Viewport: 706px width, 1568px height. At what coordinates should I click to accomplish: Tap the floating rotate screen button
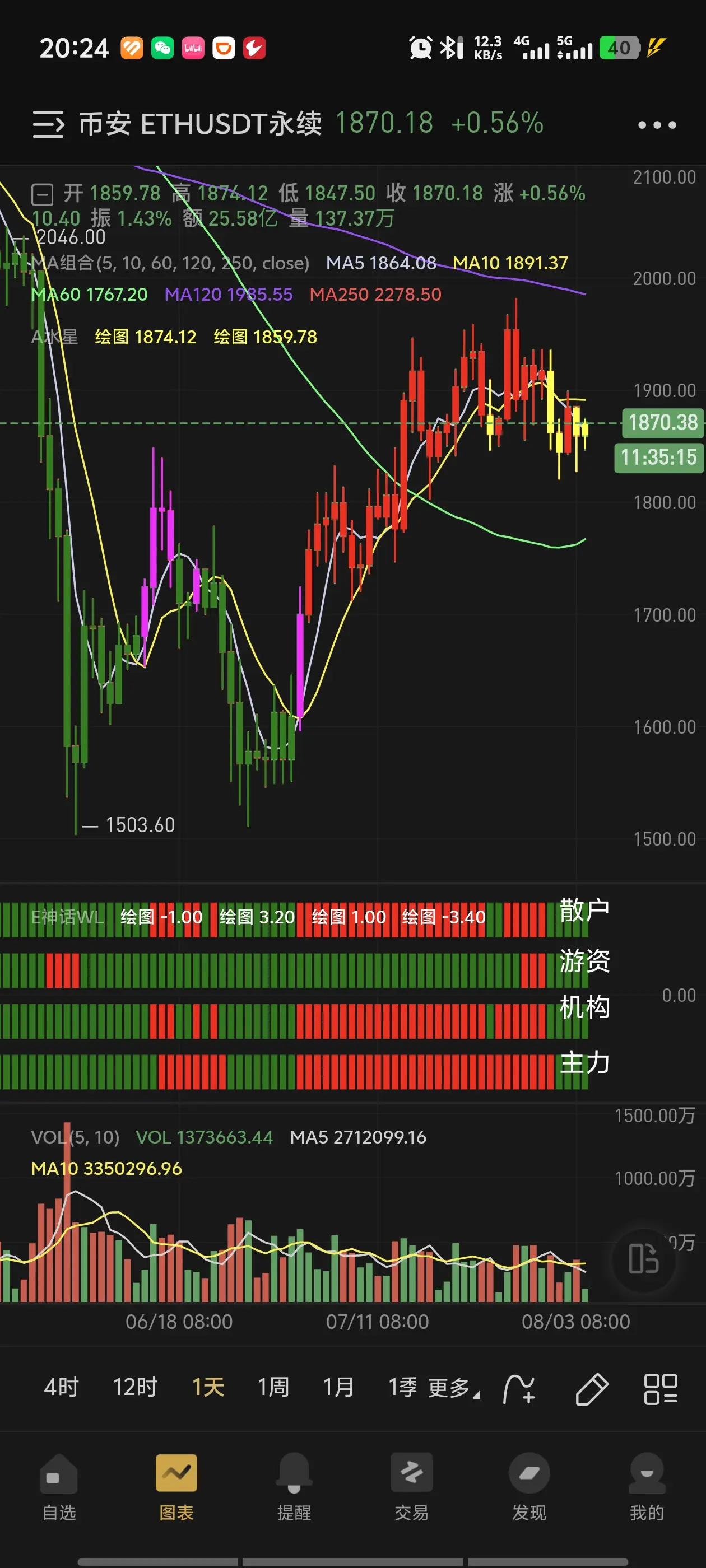click(x=644, y=1259)
